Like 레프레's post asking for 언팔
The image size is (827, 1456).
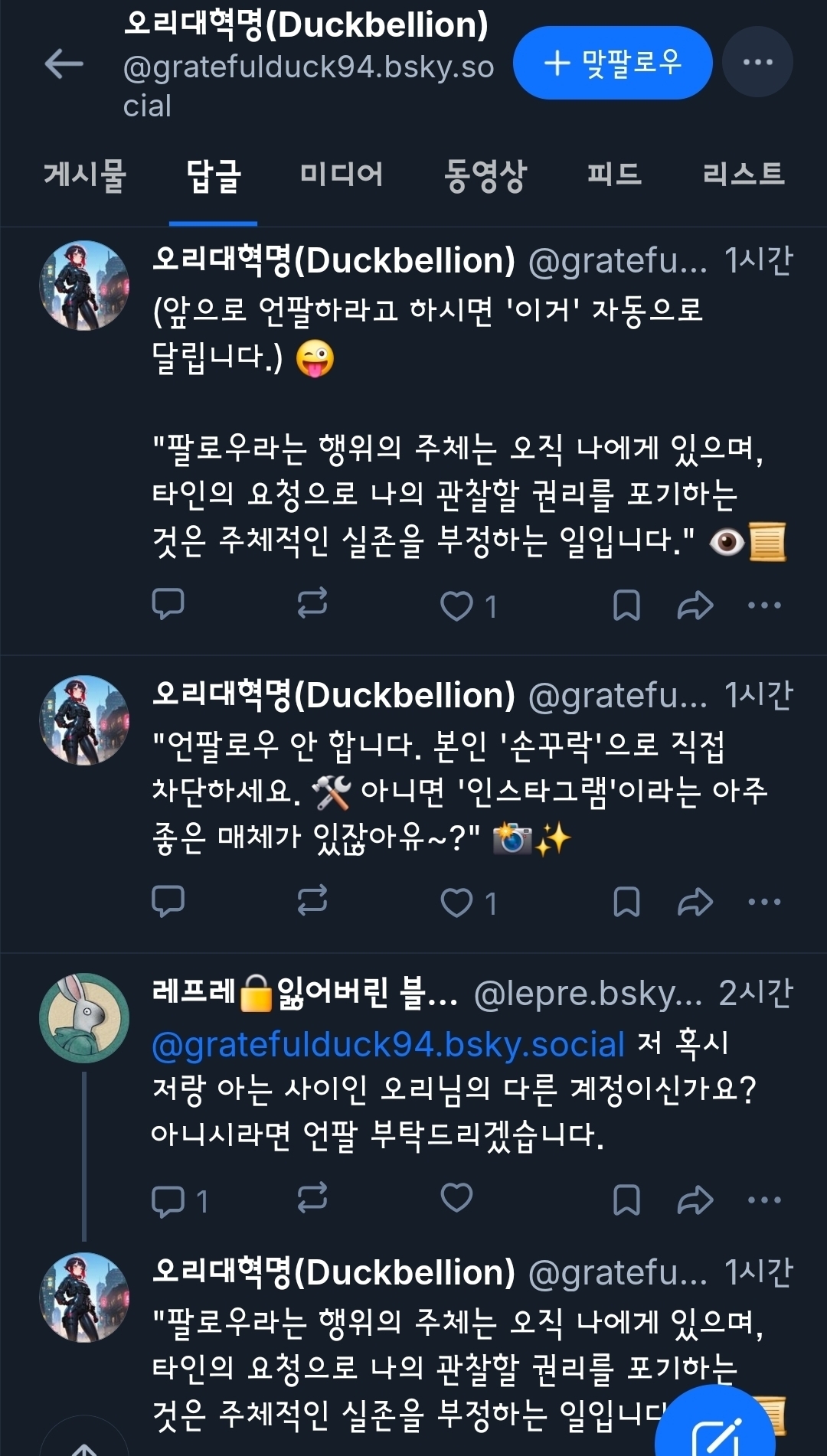coord(457,1198)
